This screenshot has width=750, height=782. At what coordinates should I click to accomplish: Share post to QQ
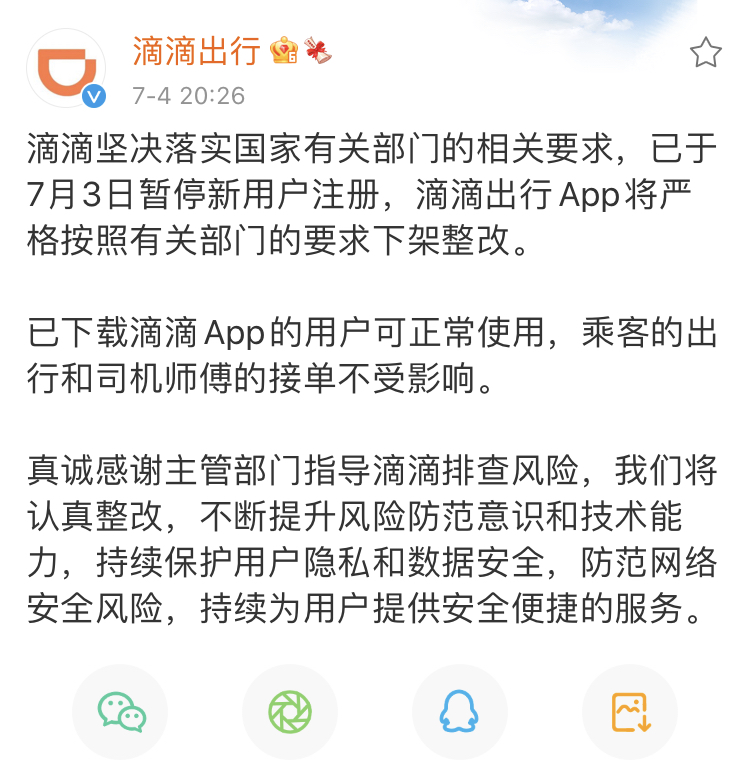(460, 712)
